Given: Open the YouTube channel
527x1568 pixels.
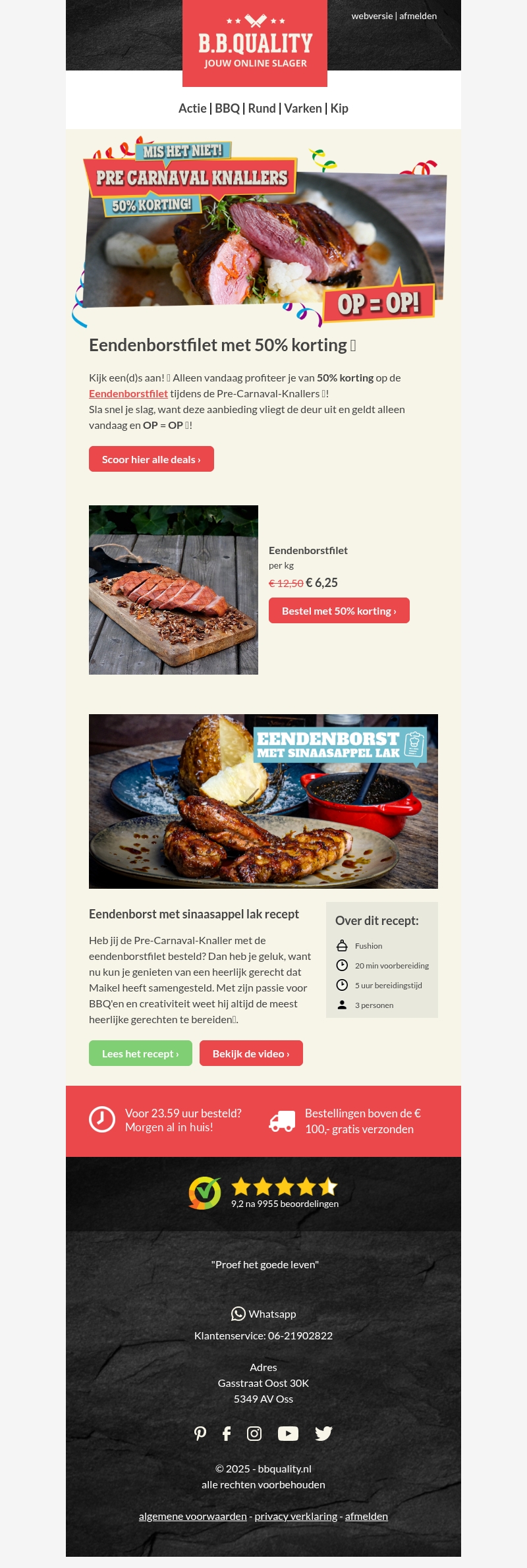Looking at the screenshot, I should coord(288,1434).
